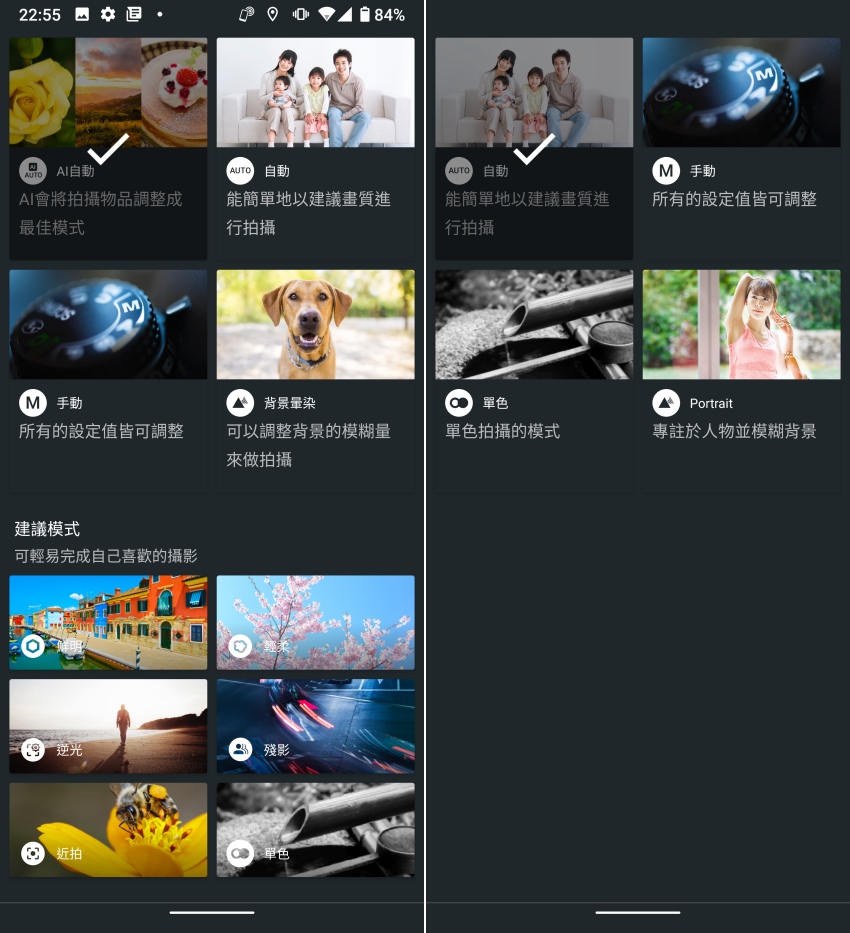Image resolution: width=850 pixels, height=933 pixels.
Task: Select the 逆光 backlight mode tile
Action: 108,726
